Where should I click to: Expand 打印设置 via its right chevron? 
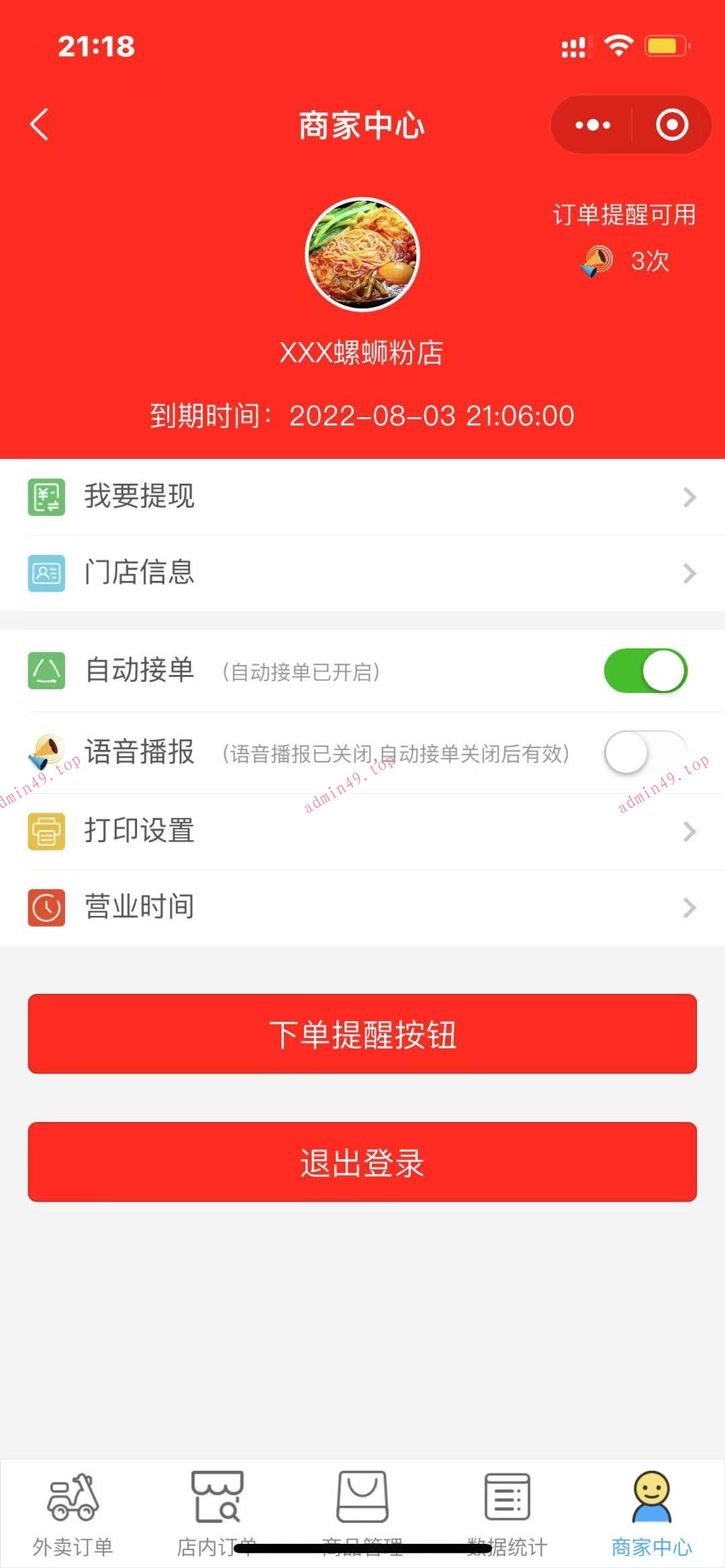(x=689, y=832)
